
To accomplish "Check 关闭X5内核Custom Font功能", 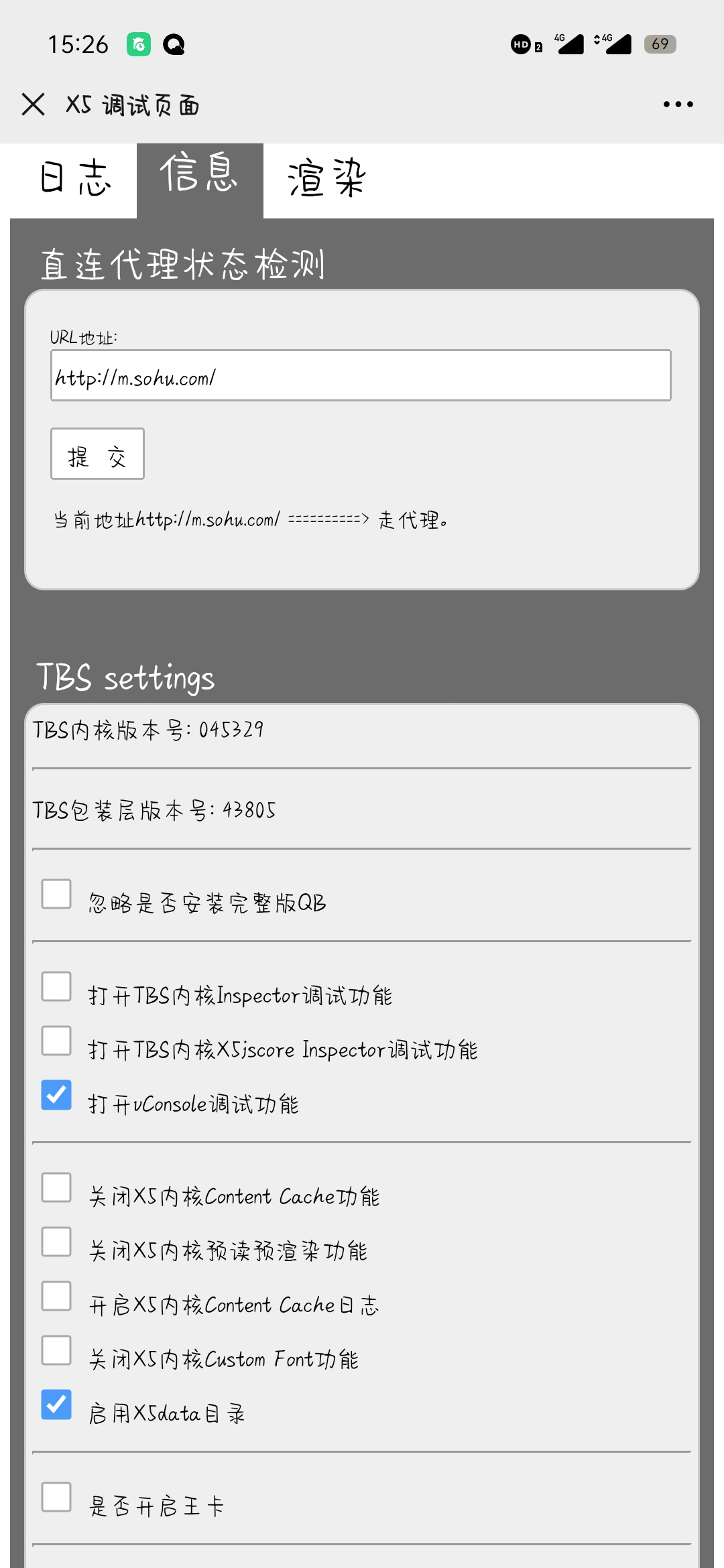I will pyautogui.click(x=56, y=1350).
